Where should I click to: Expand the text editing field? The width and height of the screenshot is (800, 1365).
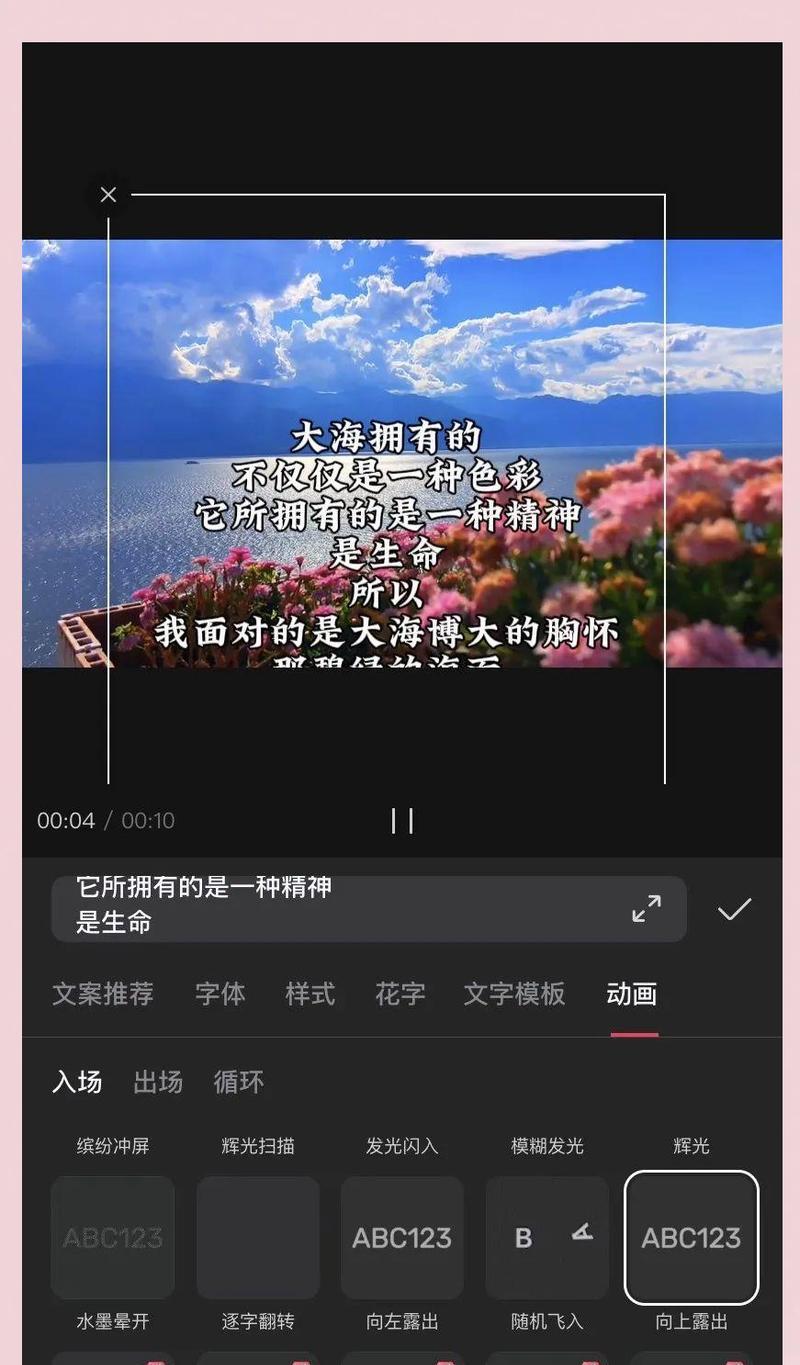click(x=646, y=908)
